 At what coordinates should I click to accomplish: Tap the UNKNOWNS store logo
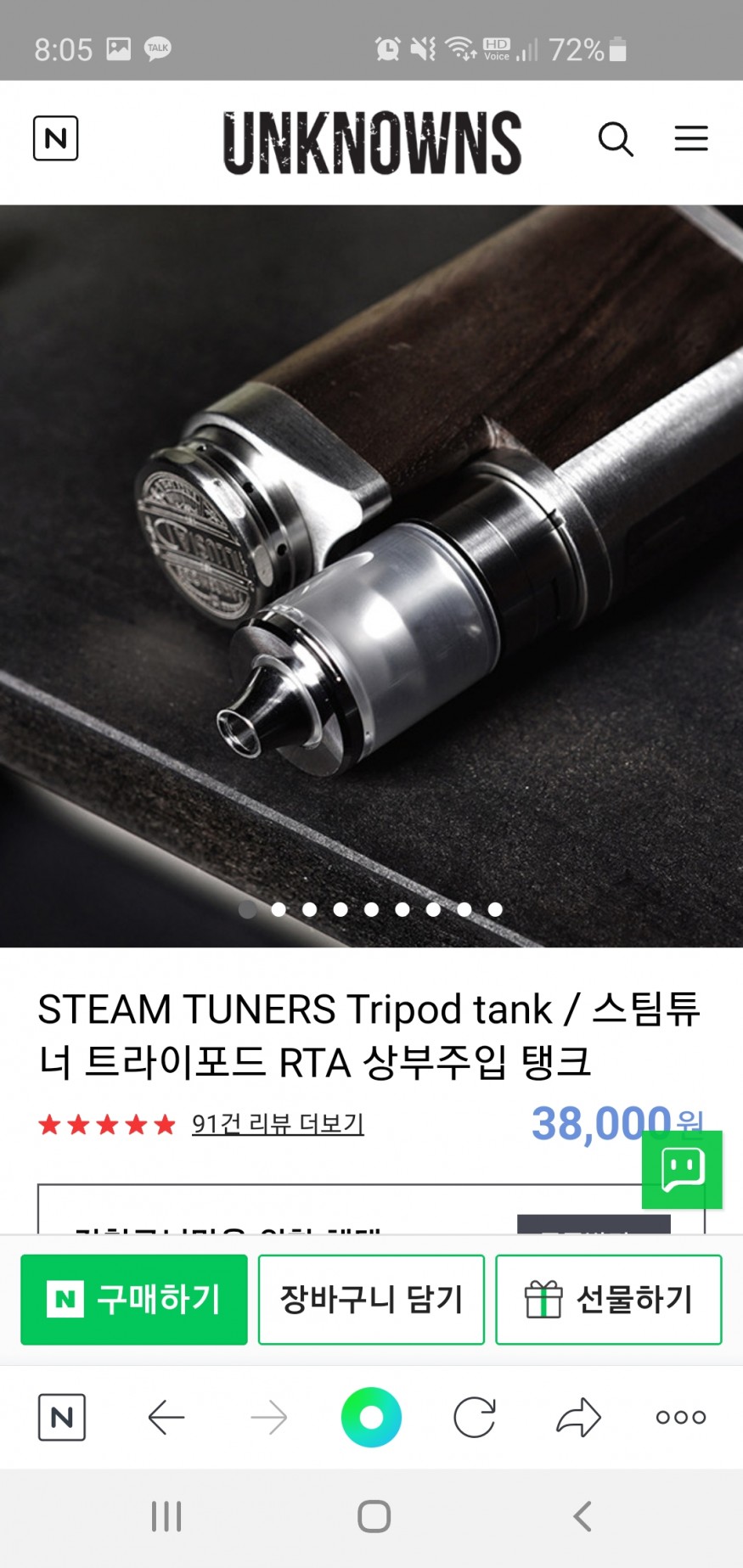372,142
